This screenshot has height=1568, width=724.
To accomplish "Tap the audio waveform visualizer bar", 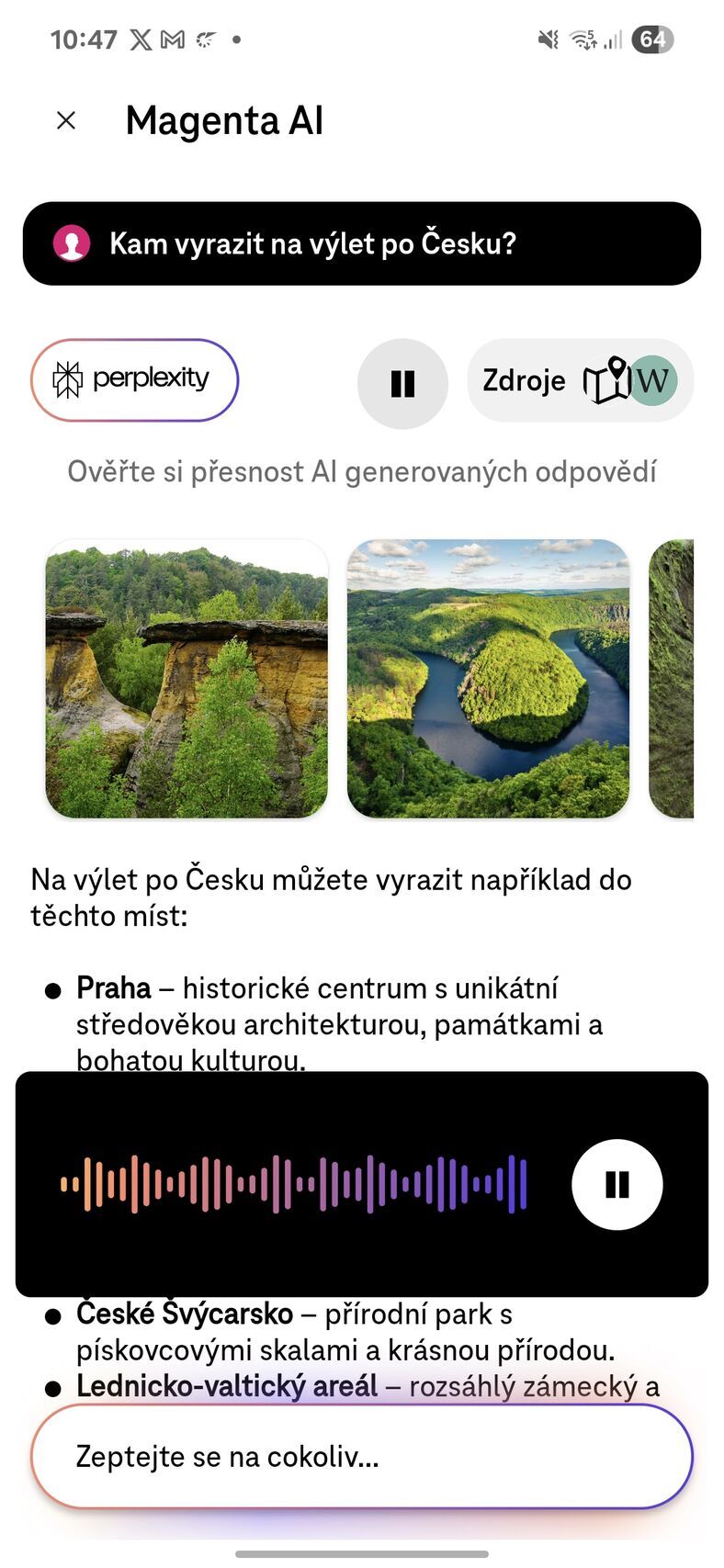I will click(292, 1184).
